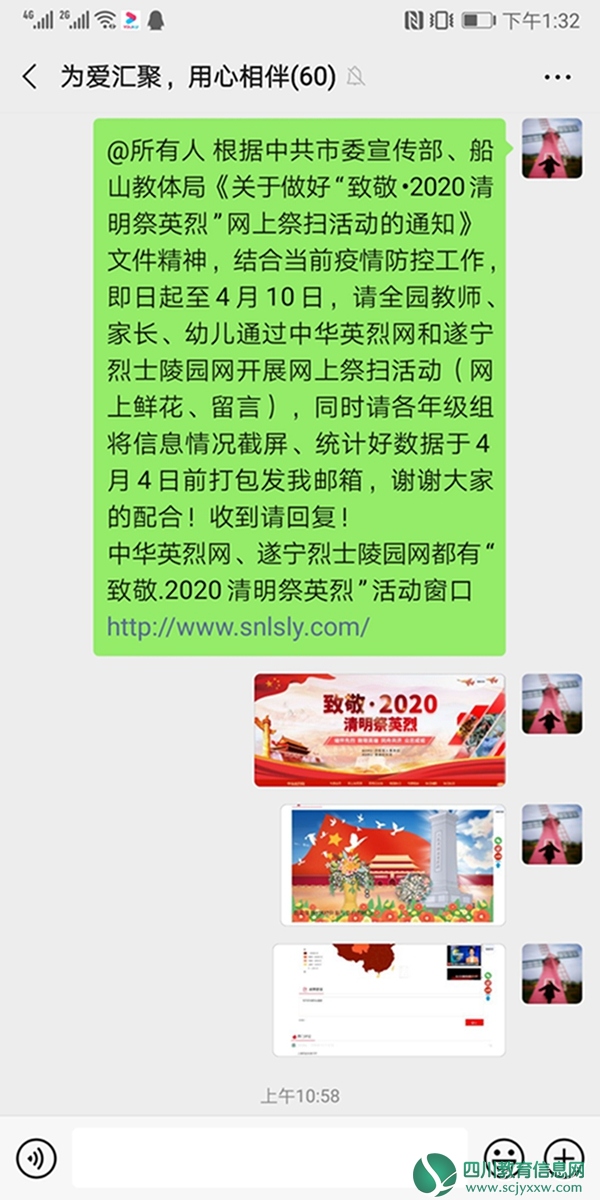Go back from the group chat
600x1200 pixels.
pos(30,77)
